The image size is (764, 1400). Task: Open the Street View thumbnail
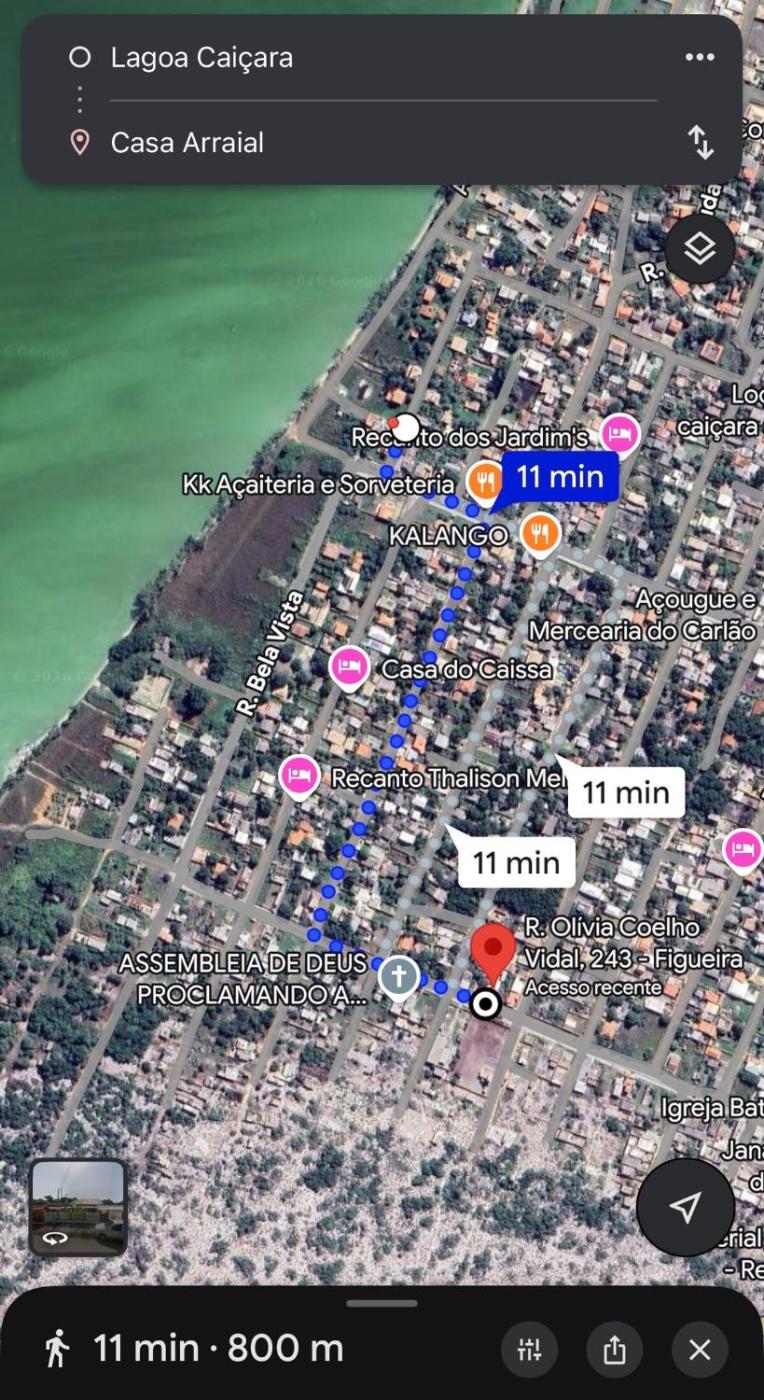click(78, 1207)
